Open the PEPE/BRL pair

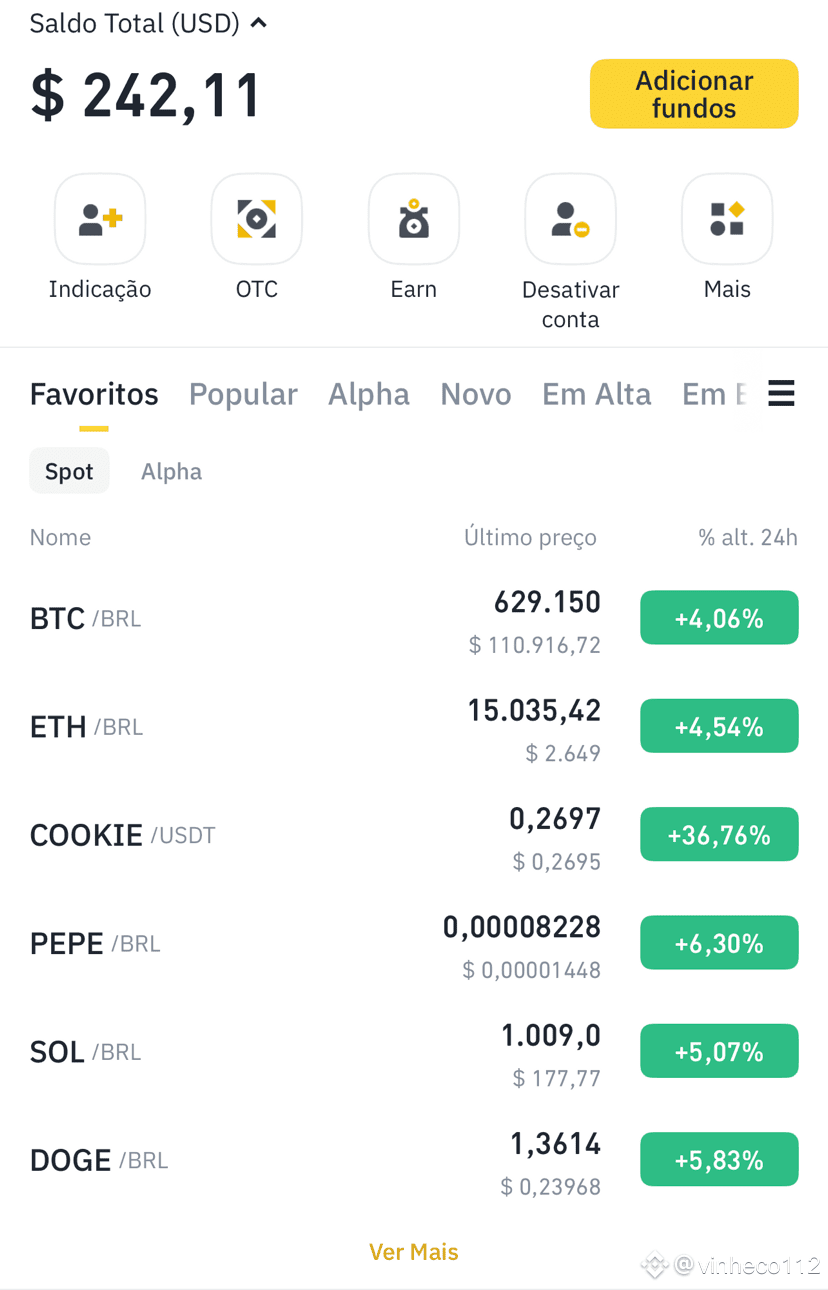tap(414, 943)
